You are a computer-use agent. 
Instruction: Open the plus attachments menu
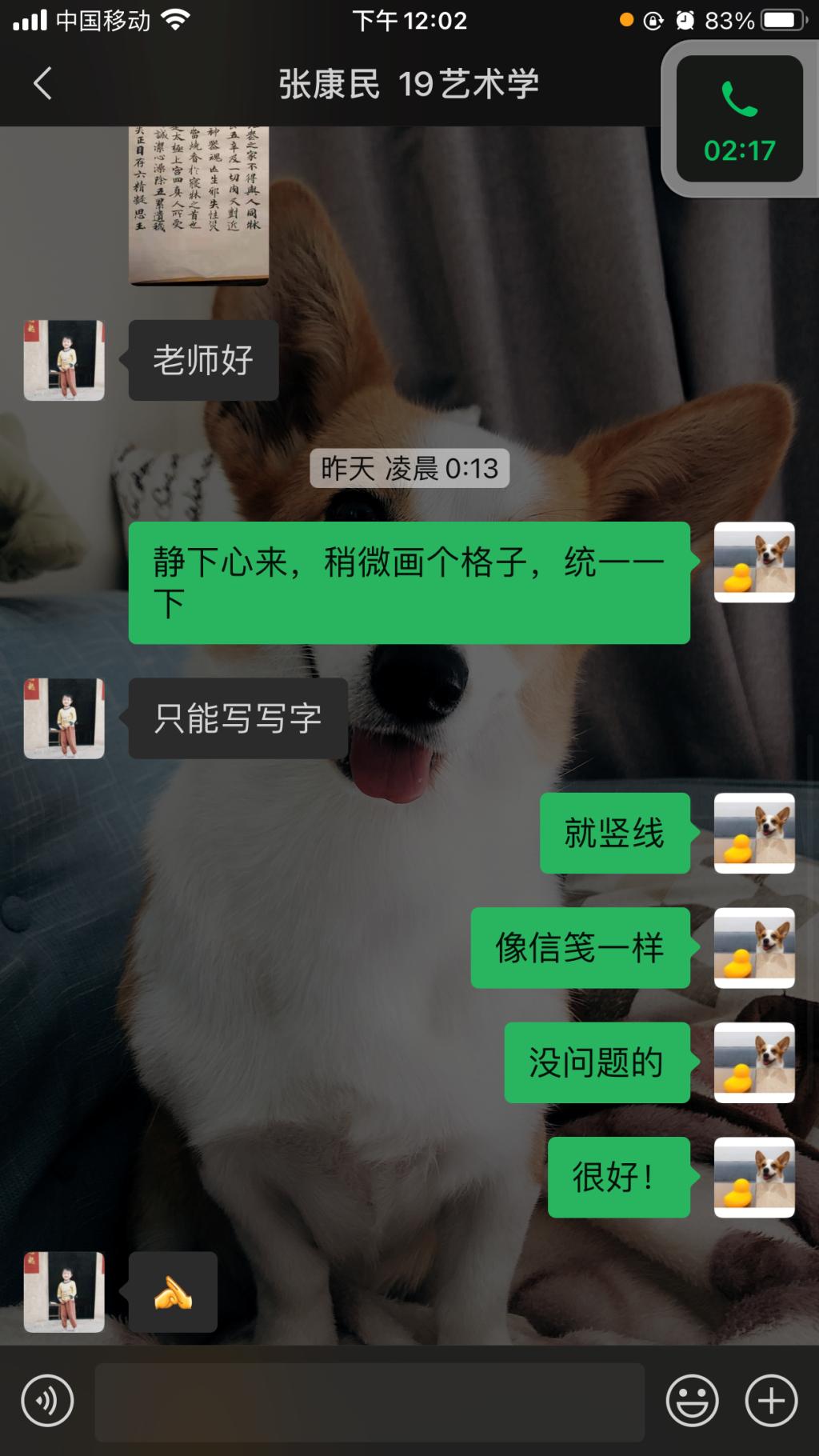click(771, 1401)
